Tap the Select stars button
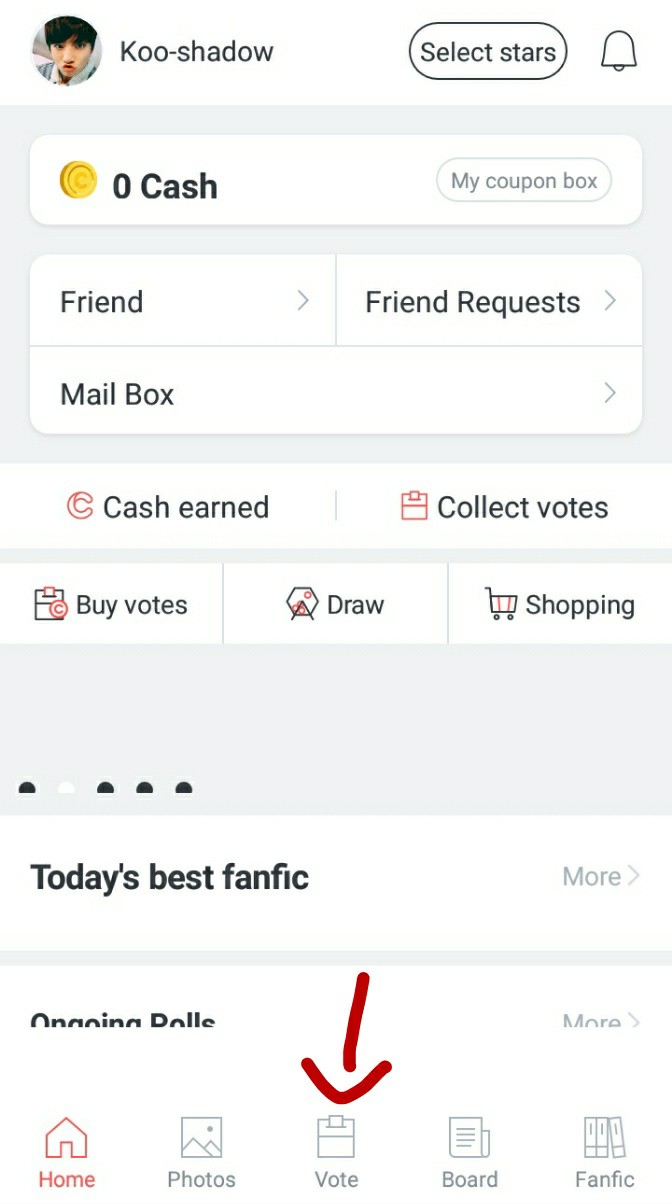Screen dimensions: 672x1204 [x=488, y=51]
